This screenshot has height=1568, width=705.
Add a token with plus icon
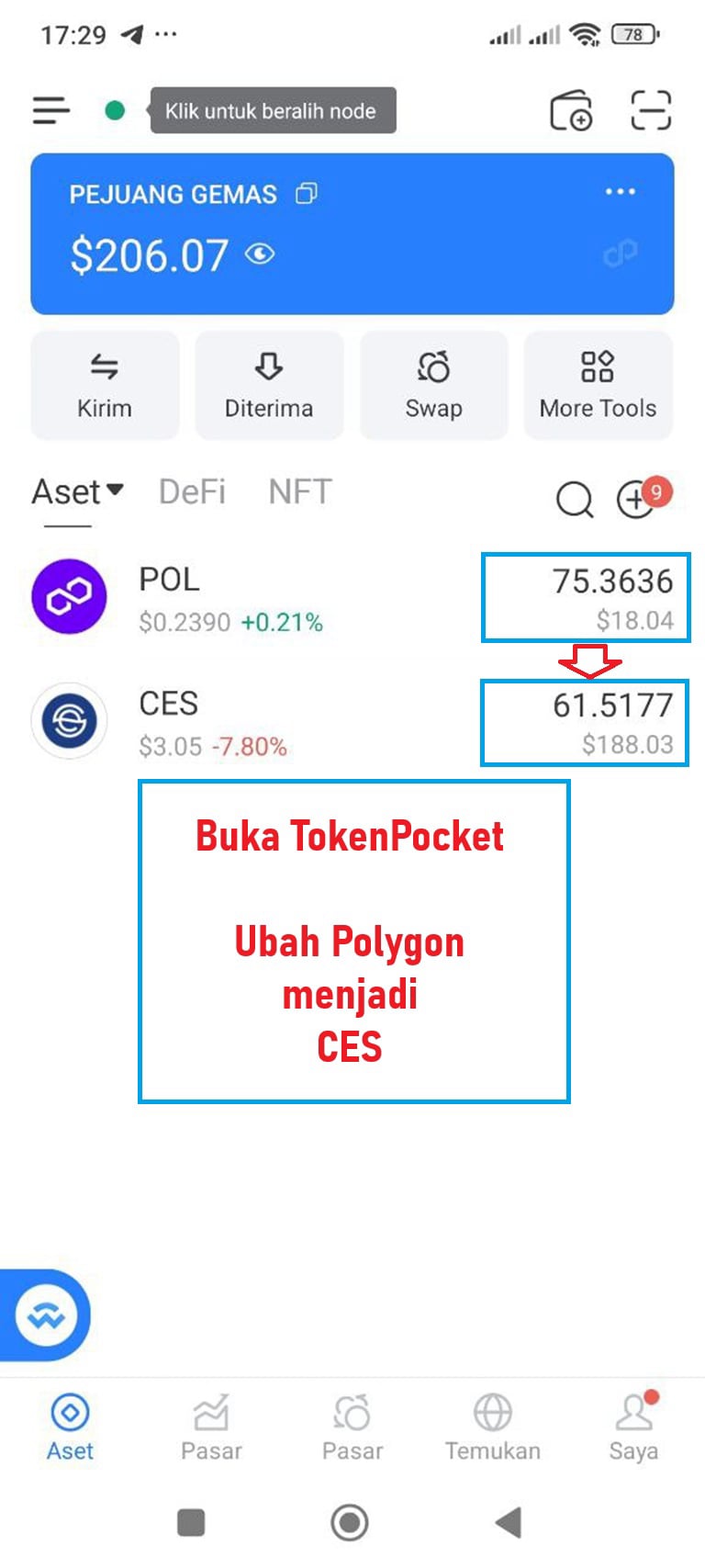pos(635,500)
